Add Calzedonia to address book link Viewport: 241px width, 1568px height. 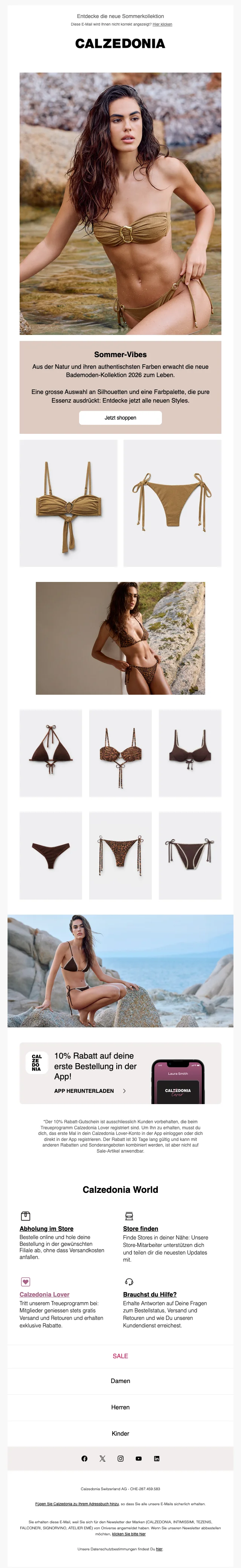coord(77,1503)
